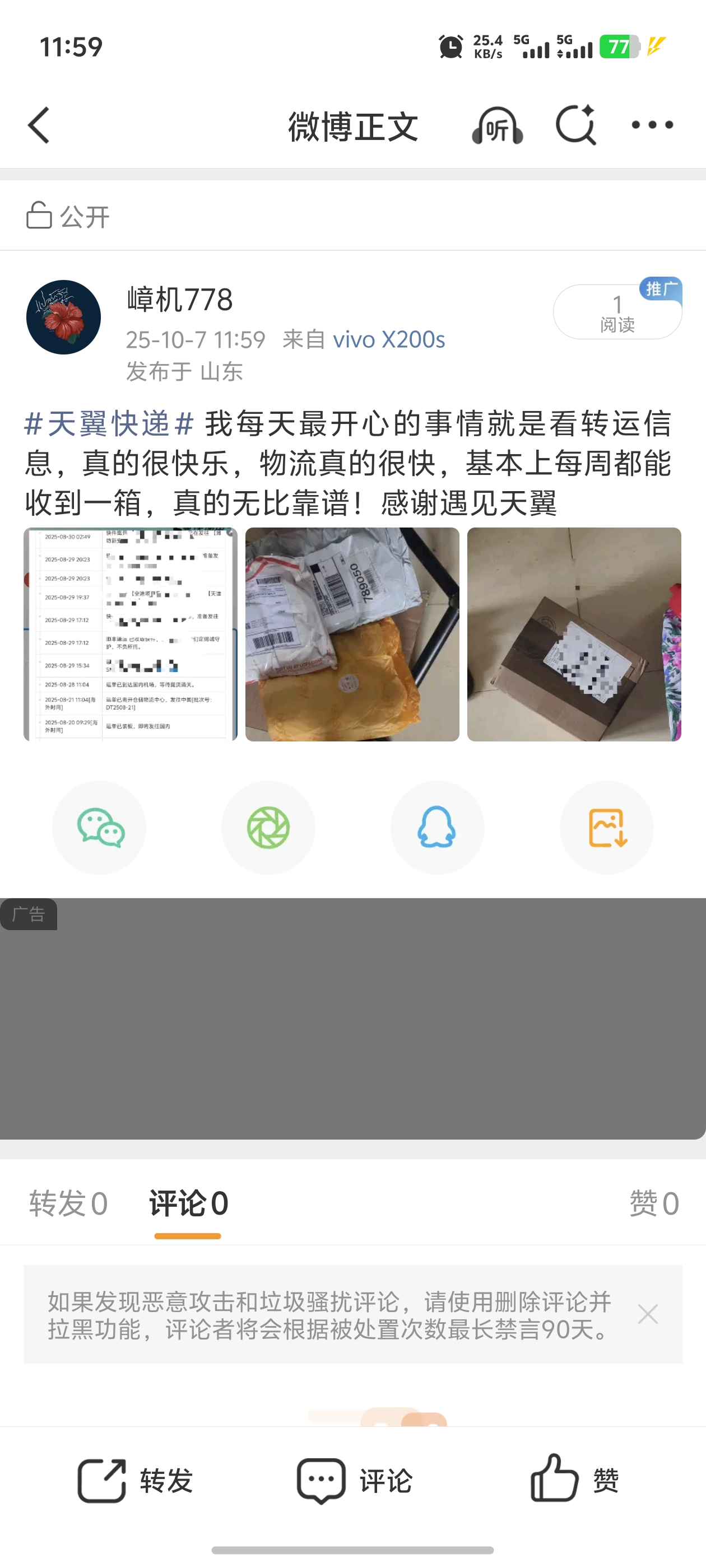Viewport: 706px width, 1568px height.
Task: Switch to the 转发 0 tab
Action: (68, 1203)
